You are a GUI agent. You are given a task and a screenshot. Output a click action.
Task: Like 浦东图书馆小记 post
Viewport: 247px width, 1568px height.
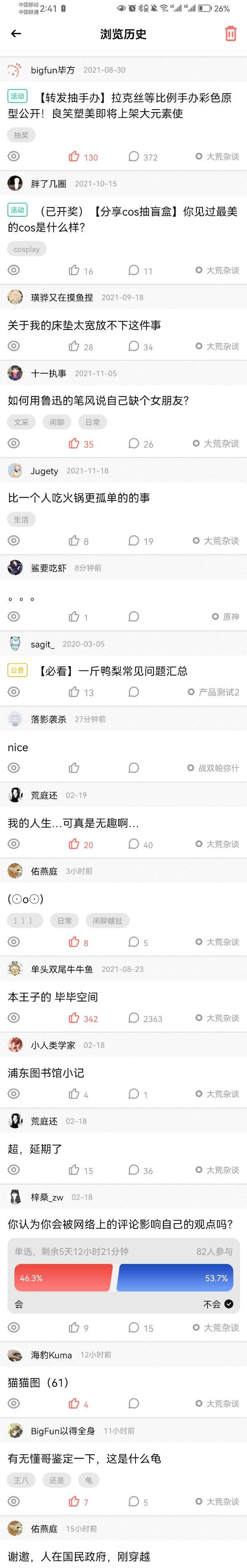pyautogui.click(x=74, y=1094)
